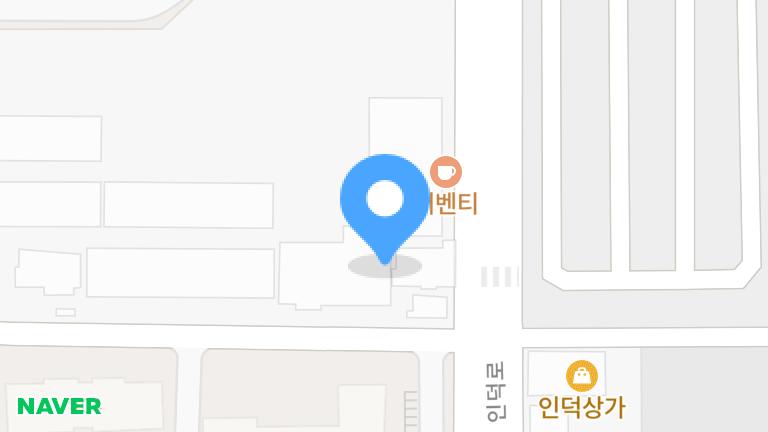Open the 벤티 cafe marker
Image resolution: width=768 pixels, height=432 pixels.
click(446, 172)
